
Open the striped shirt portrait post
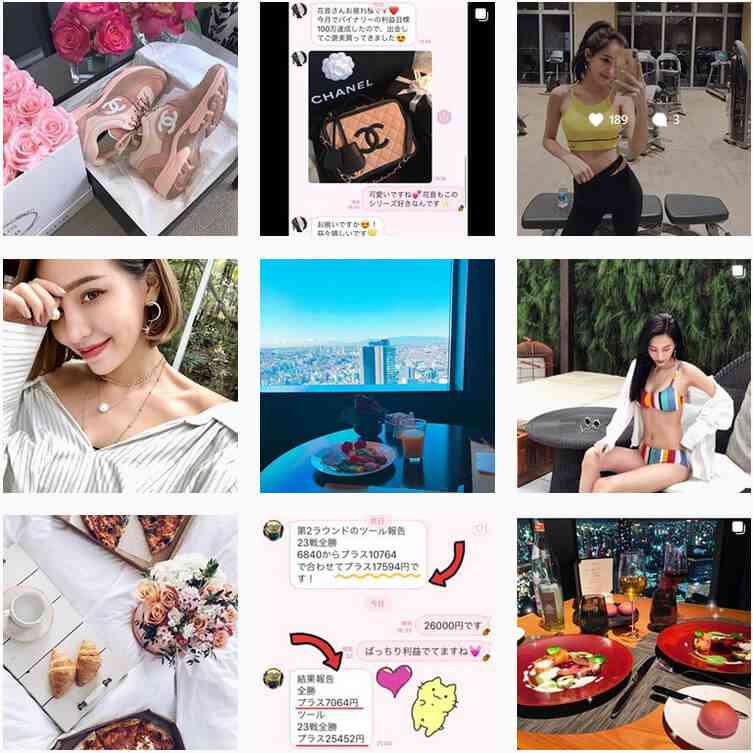click(x=120, y=376)
